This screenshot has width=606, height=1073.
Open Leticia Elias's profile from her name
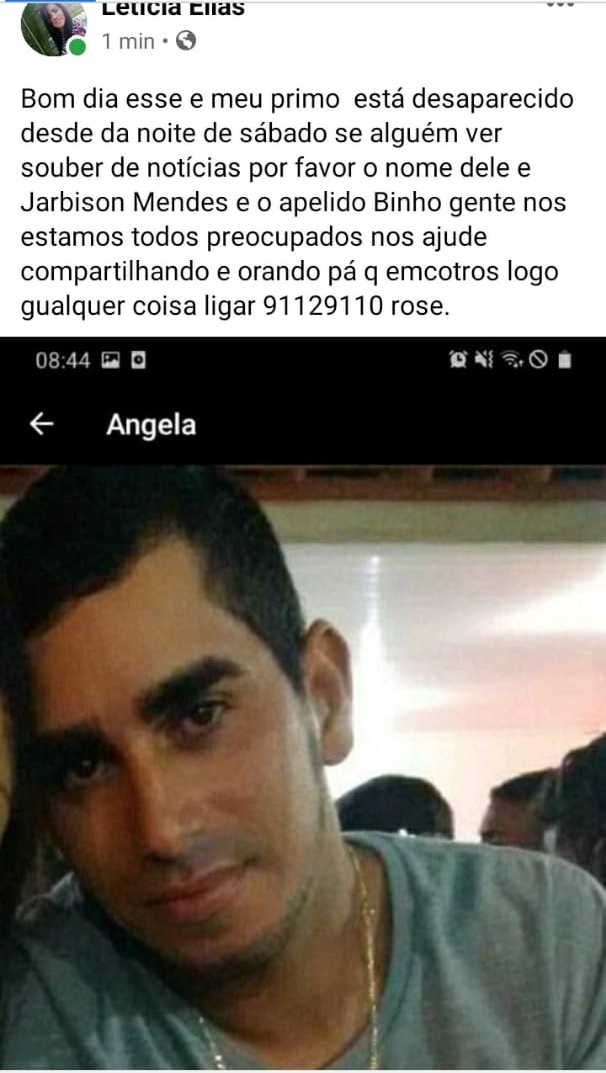(173, 9)
